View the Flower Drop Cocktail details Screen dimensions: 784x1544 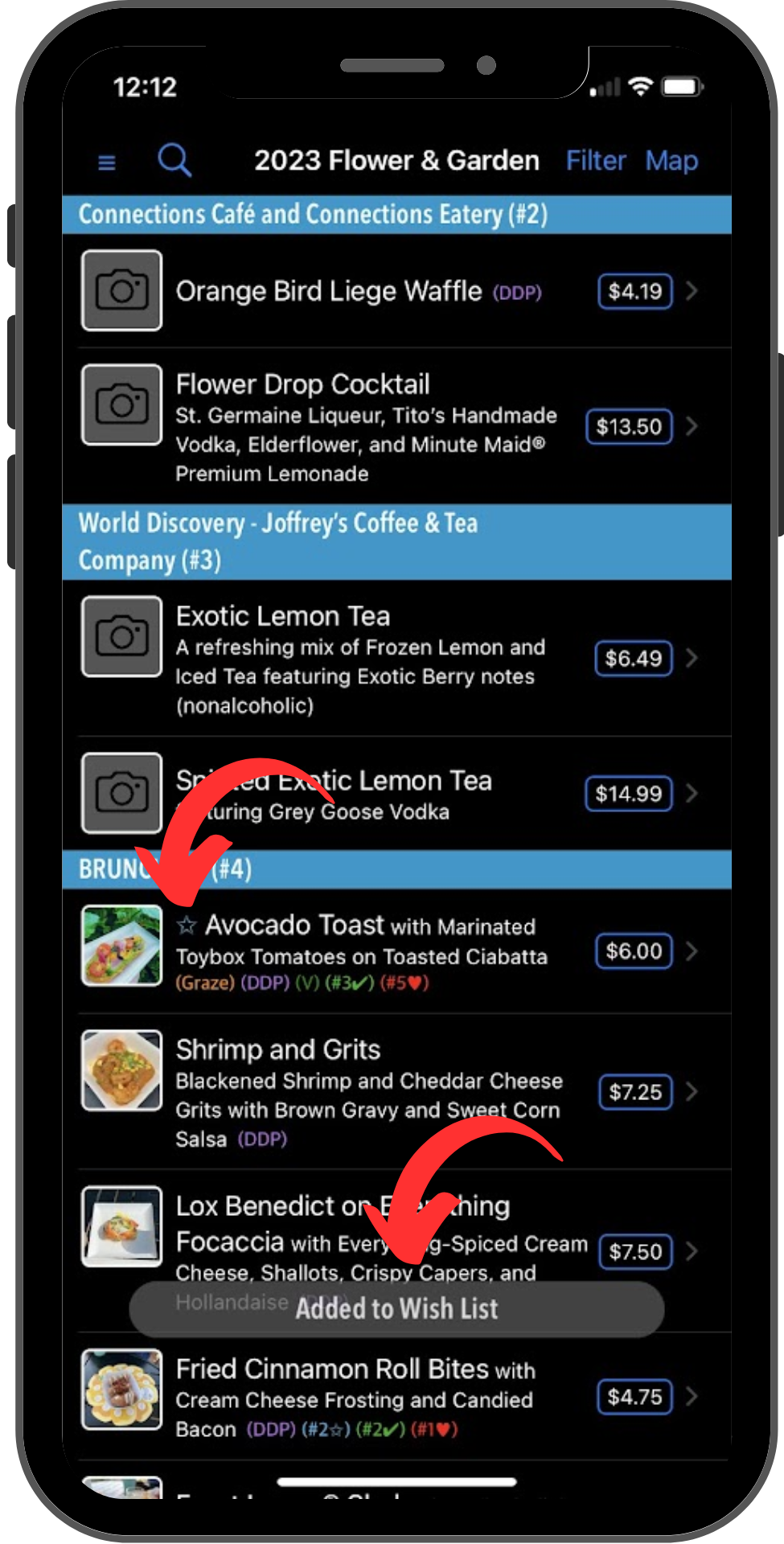pos(397,426)
